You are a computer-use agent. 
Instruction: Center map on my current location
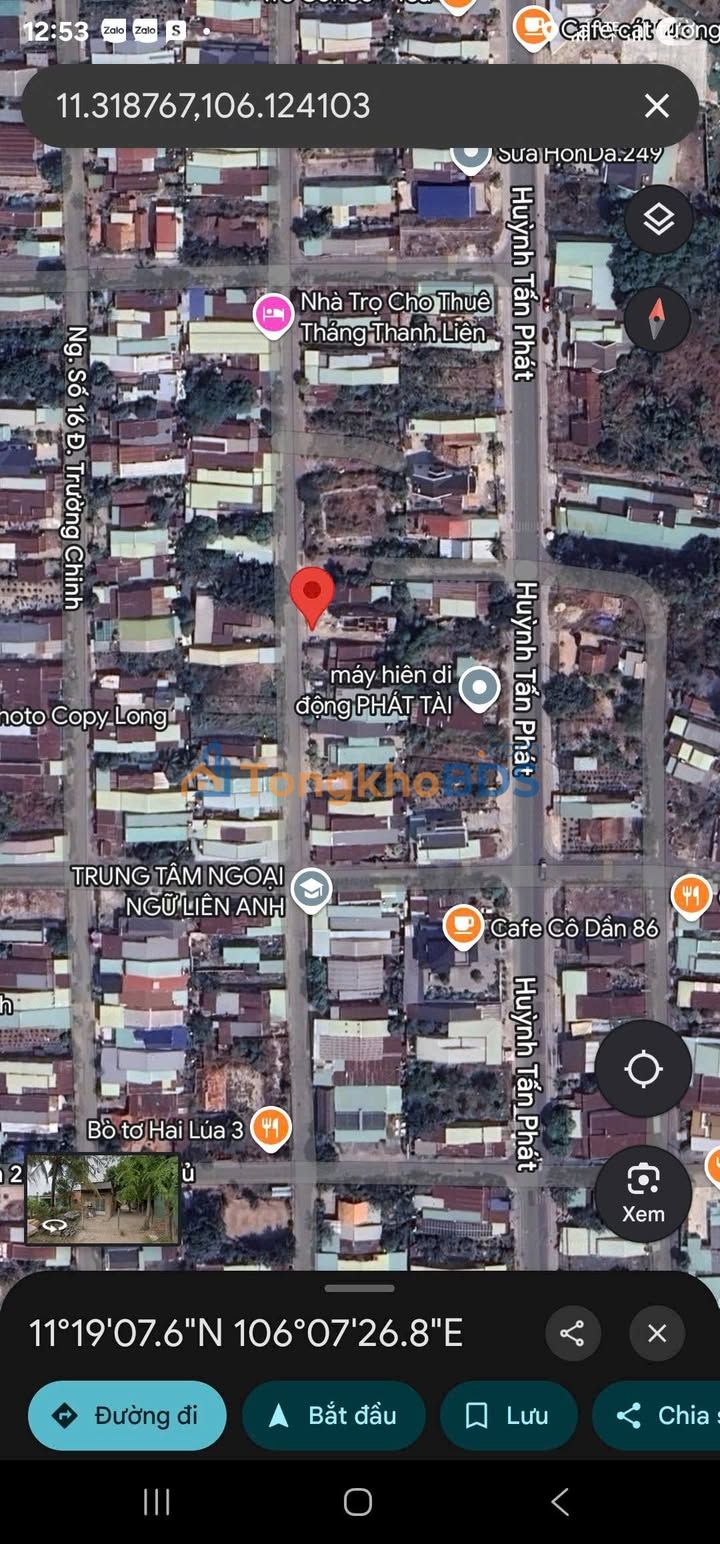pyautogui.click(x=643, y=1069)
